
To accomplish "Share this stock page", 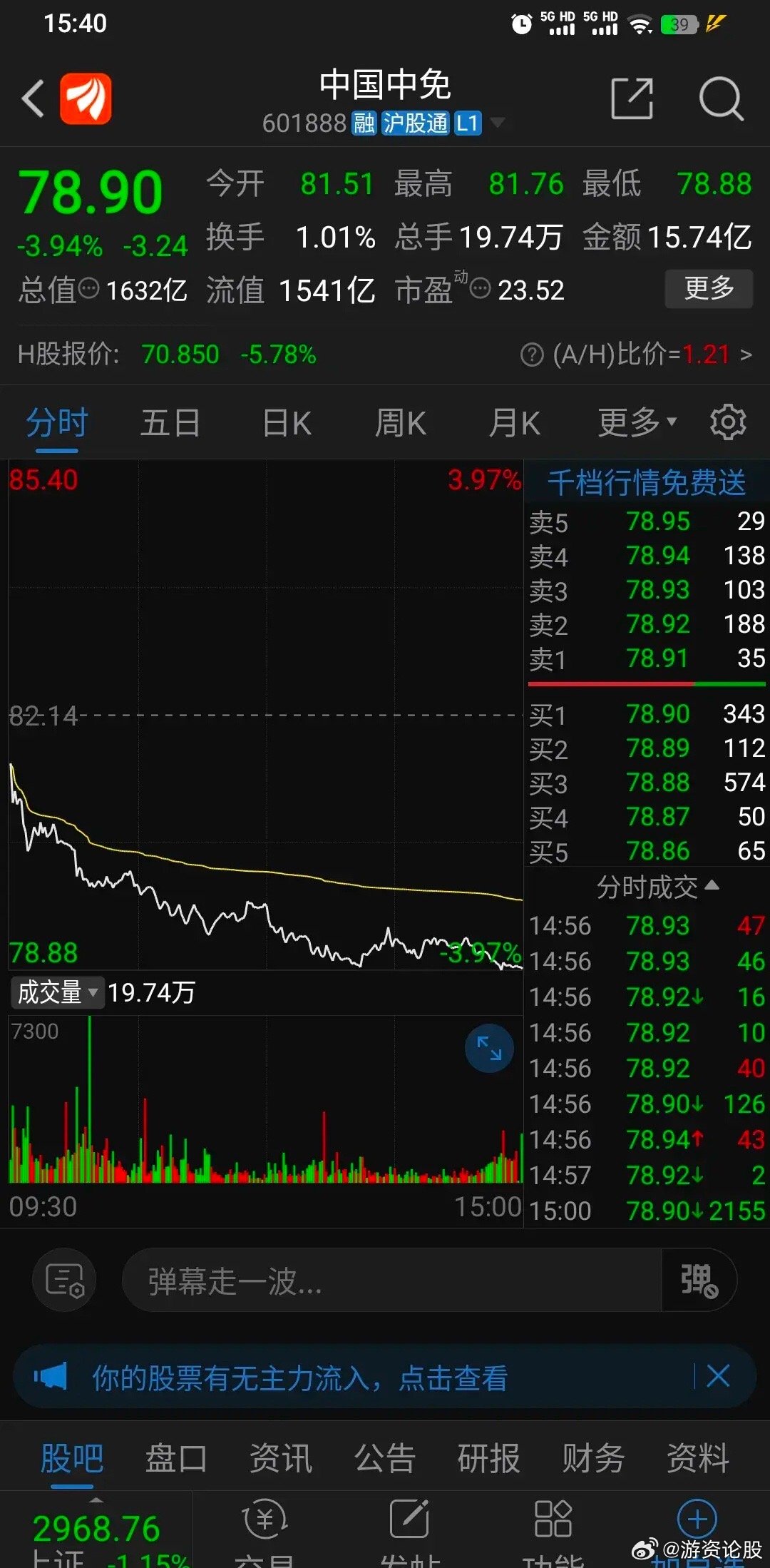I will pos(632,98).
